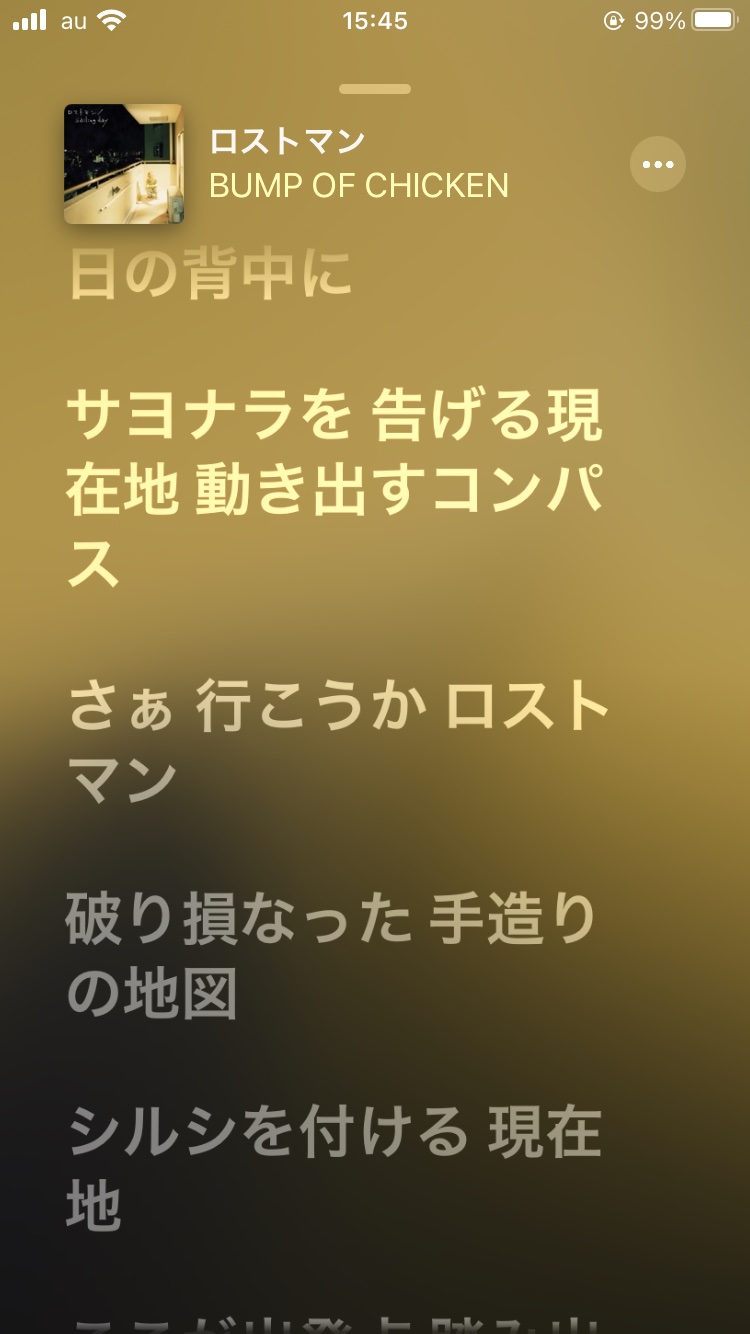Jump to lyric line さぁ 行こうか ロストマン

[x=338, y=744]
